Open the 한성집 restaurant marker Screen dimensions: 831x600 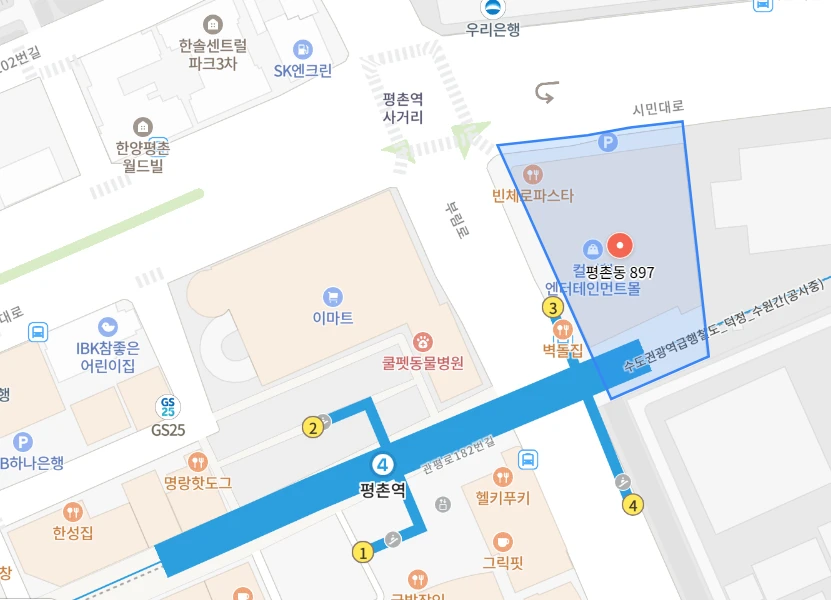click(72, 512)
